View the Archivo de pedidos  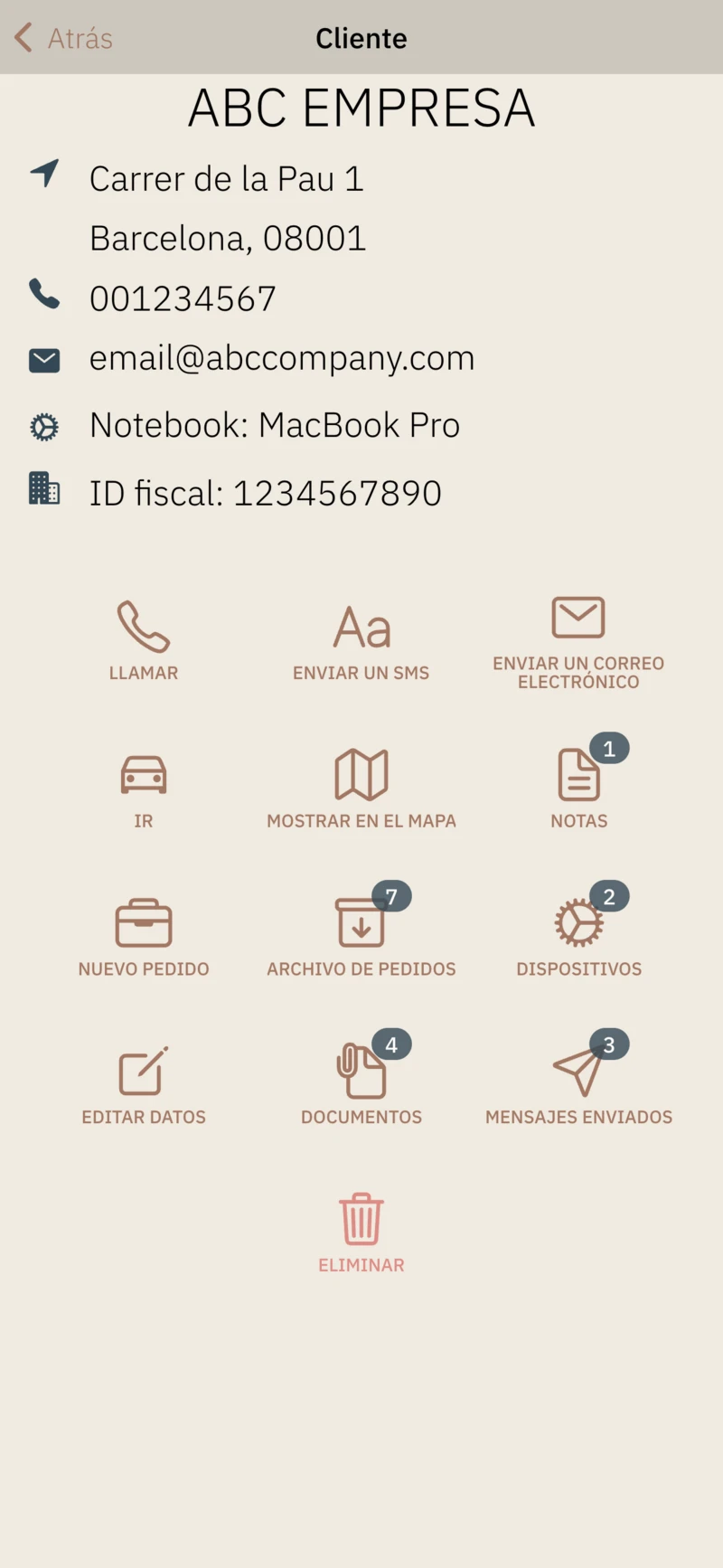pyautogui.click(x=361, y=936)
